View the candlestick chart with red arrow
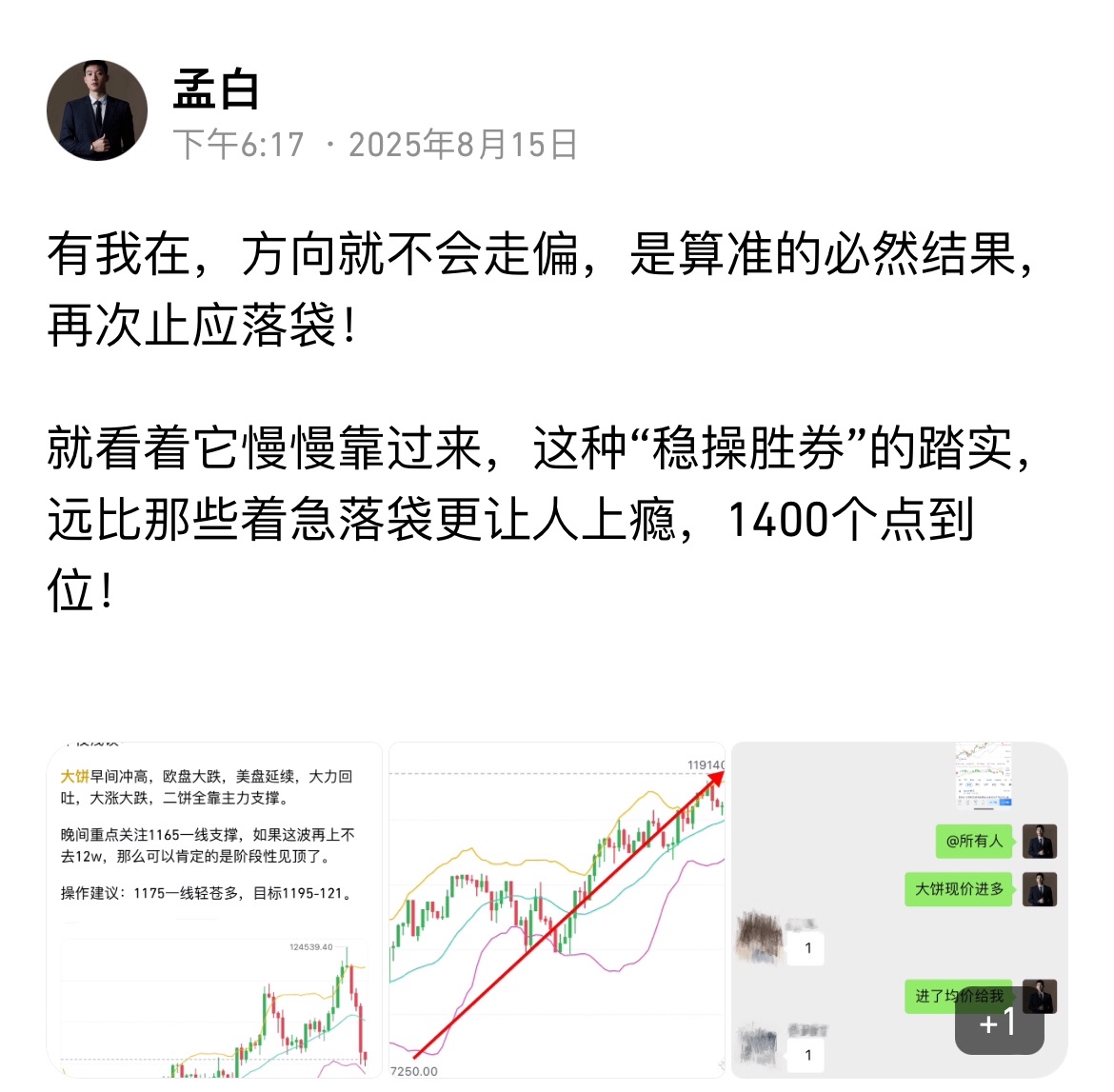 (x=557, y=909)
